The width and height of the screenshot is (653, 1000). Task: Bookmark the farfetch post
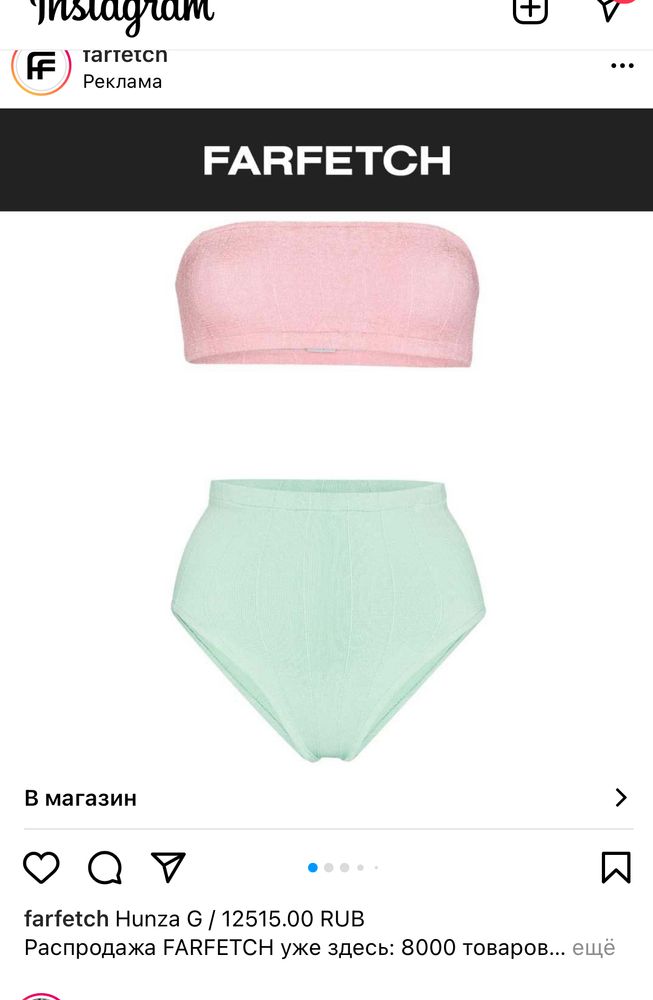(x=616, y=867)
